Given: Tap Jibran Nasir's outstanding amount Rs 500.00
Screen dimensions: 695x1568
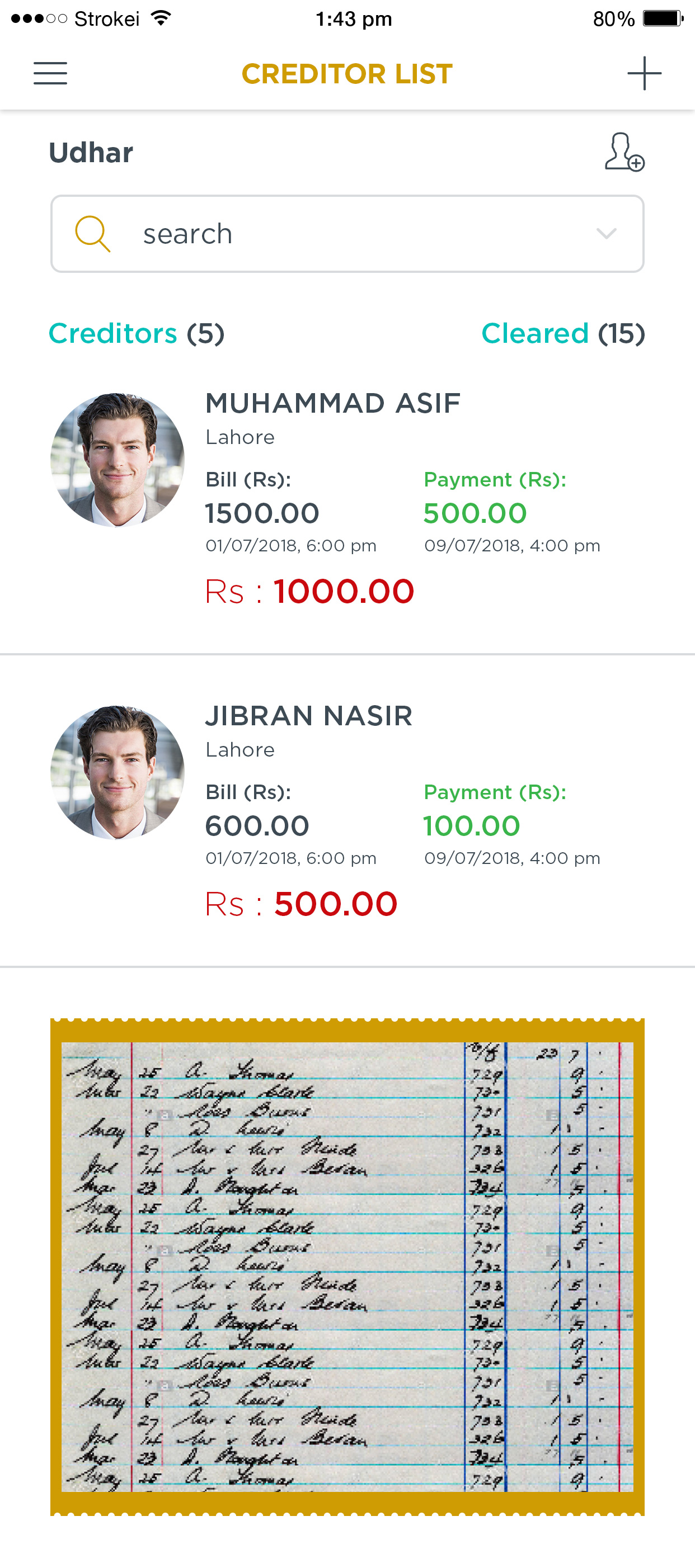Looking at the screenshot, I should pyautogui.click(x=302, y=905).
